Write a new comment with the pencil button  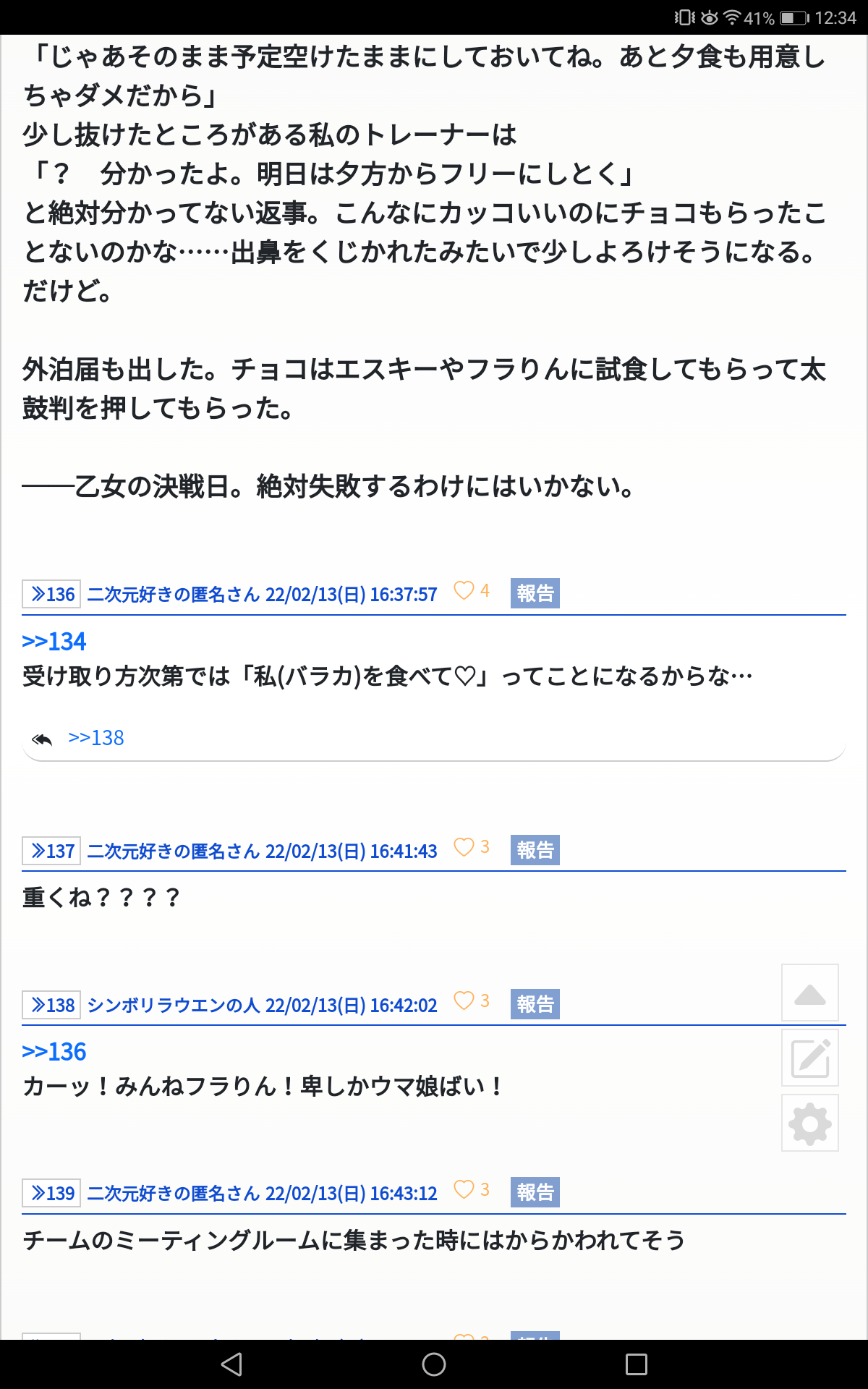pyautogui.click(x=810, y=1058)
